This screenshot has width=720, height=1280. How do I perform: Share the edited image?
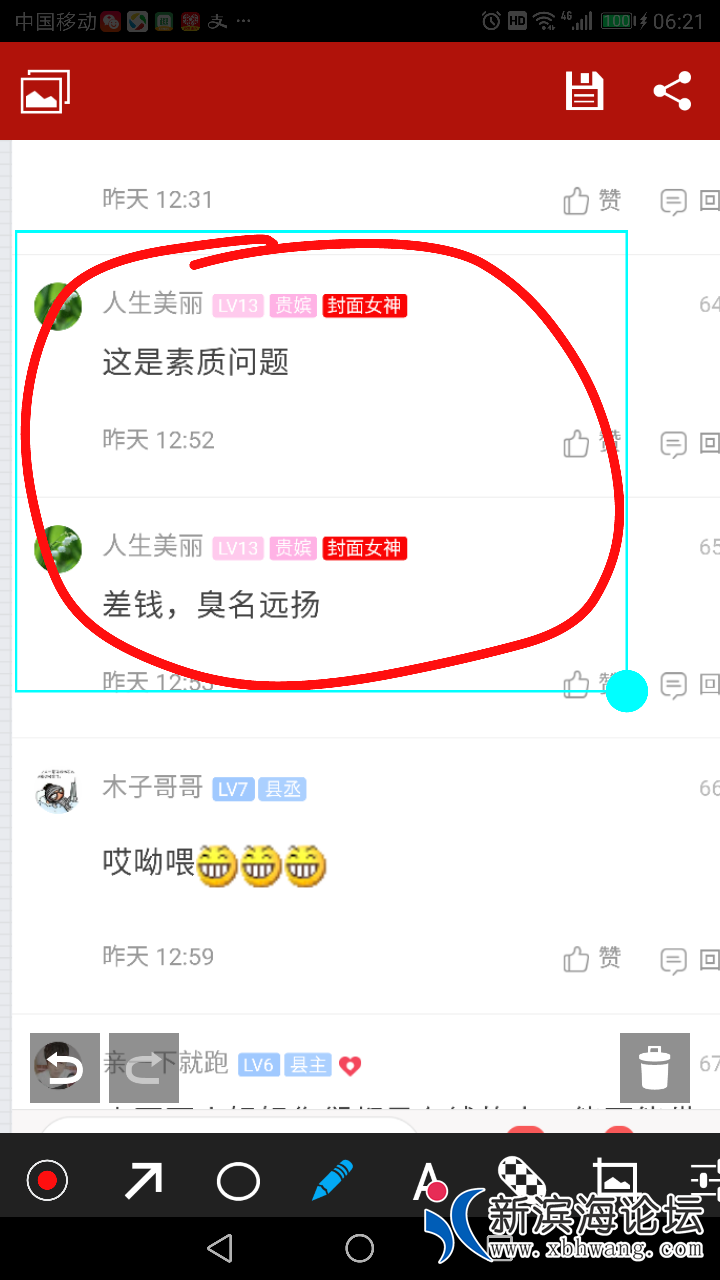[x=673, y=91]
